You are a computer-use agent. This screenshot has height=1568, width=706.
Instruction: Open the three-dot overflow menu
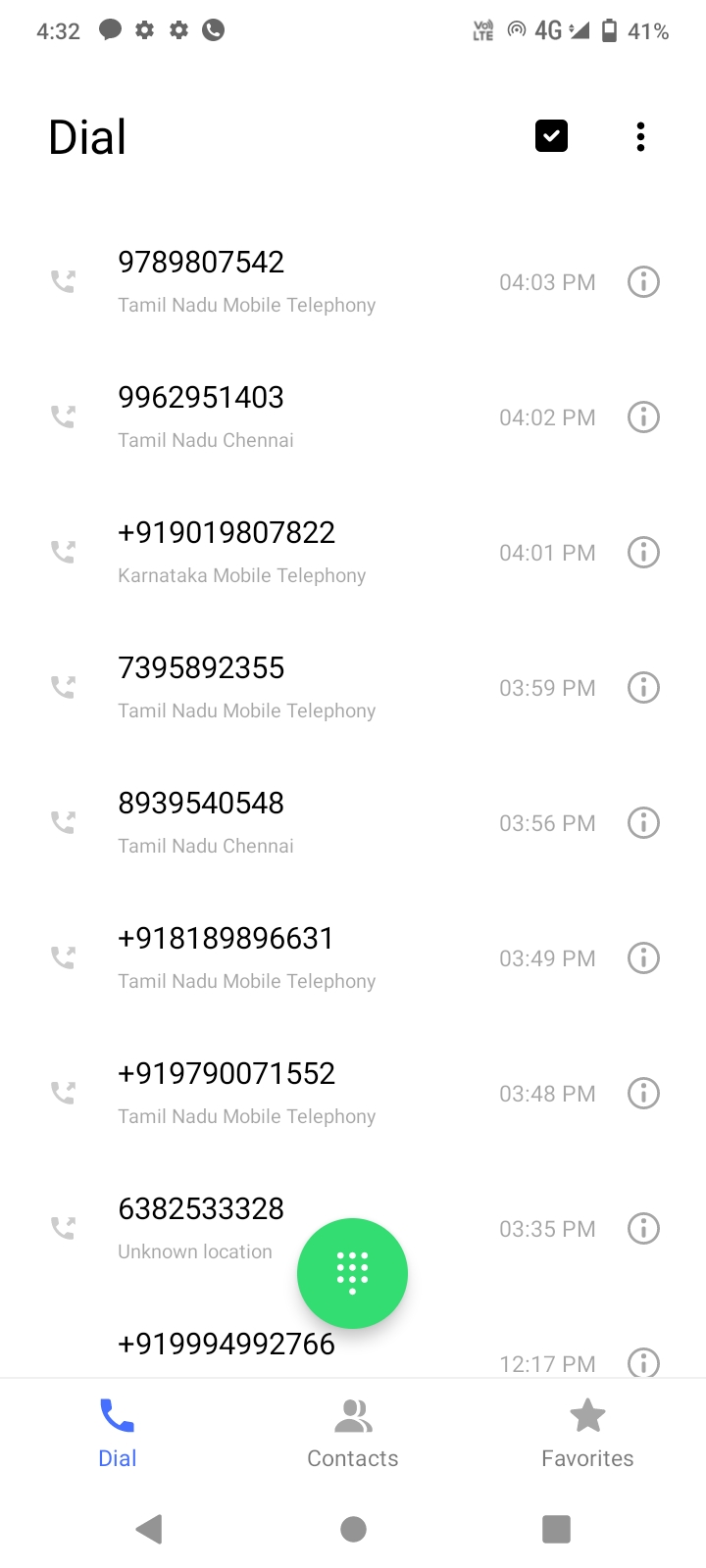coord(640,136)
